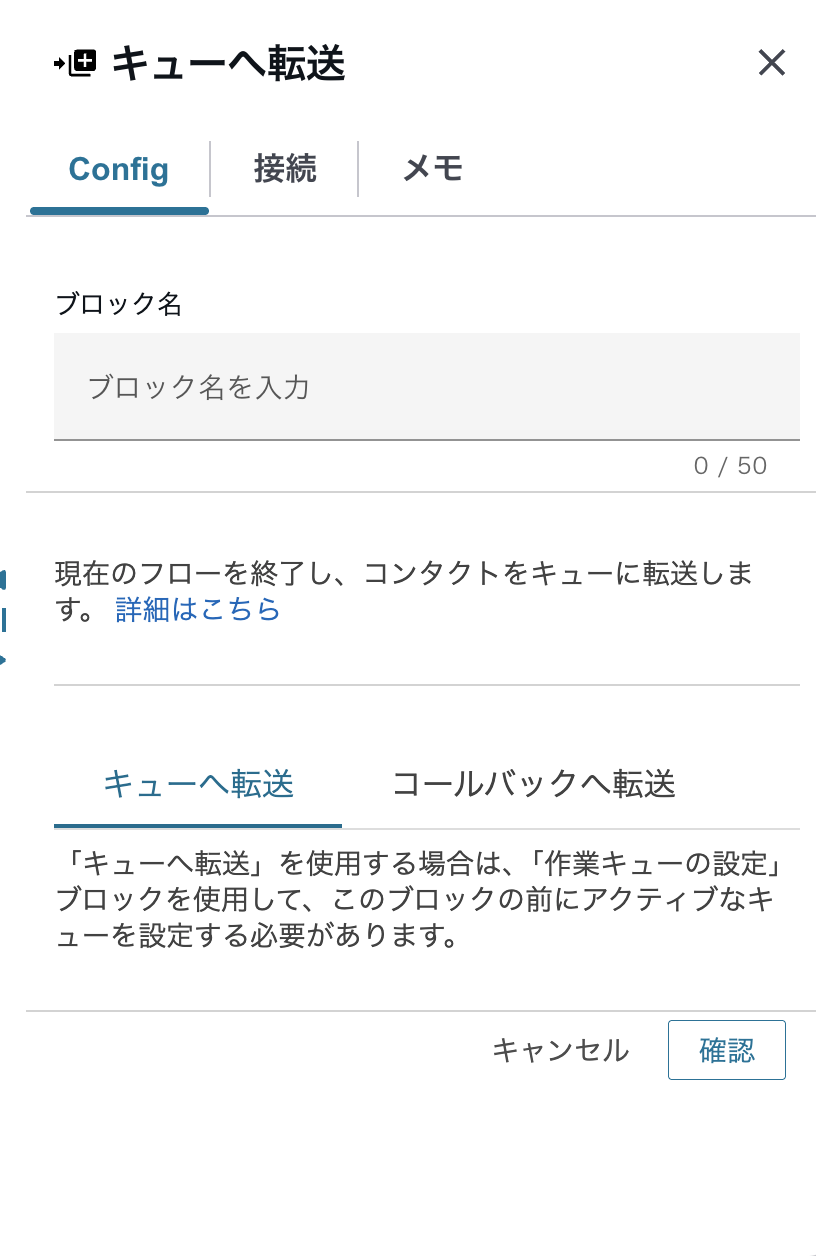Close the キューへ転送 dialog with the X
Viewport: 816px width, 1256px height.
point(772,63)
